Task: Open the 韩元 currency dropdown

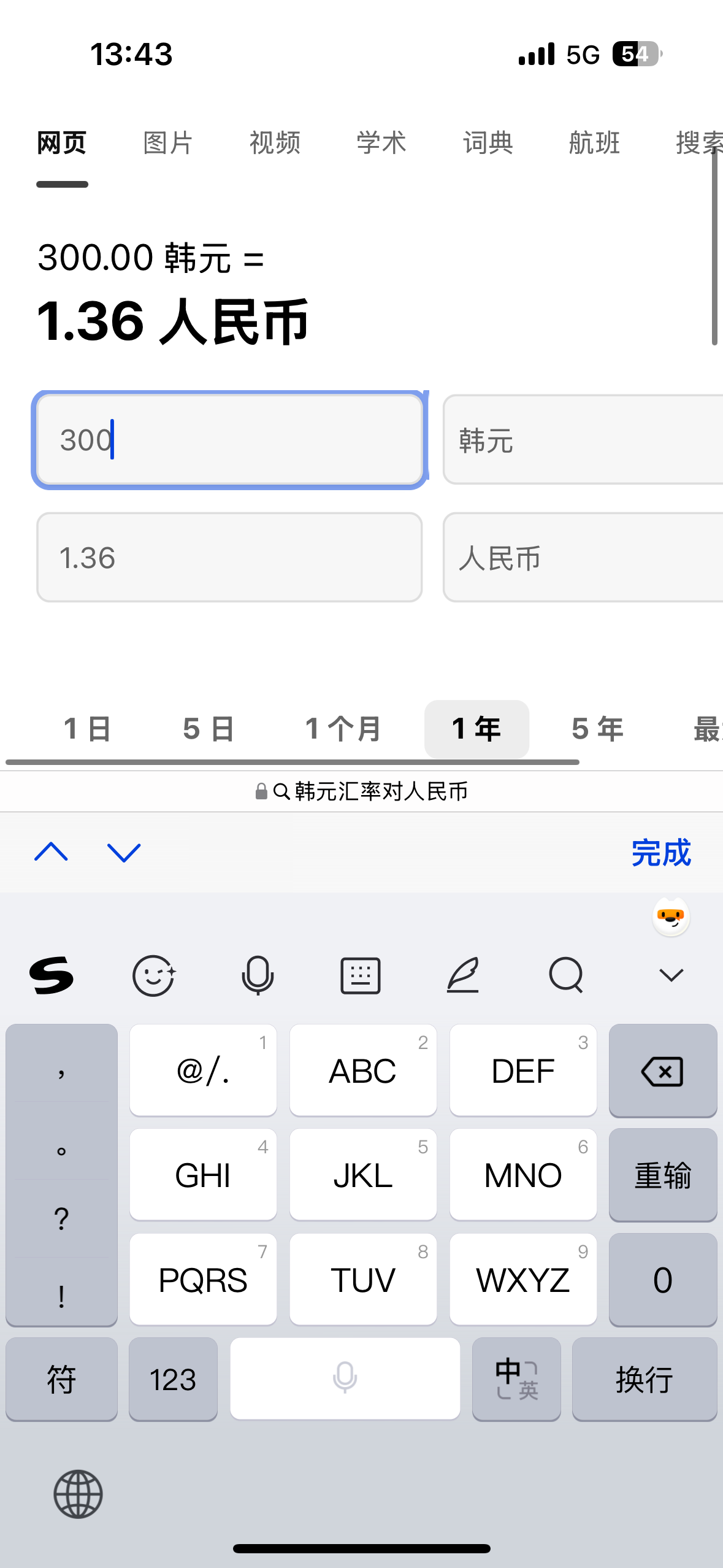Action: tap(583, 440)
